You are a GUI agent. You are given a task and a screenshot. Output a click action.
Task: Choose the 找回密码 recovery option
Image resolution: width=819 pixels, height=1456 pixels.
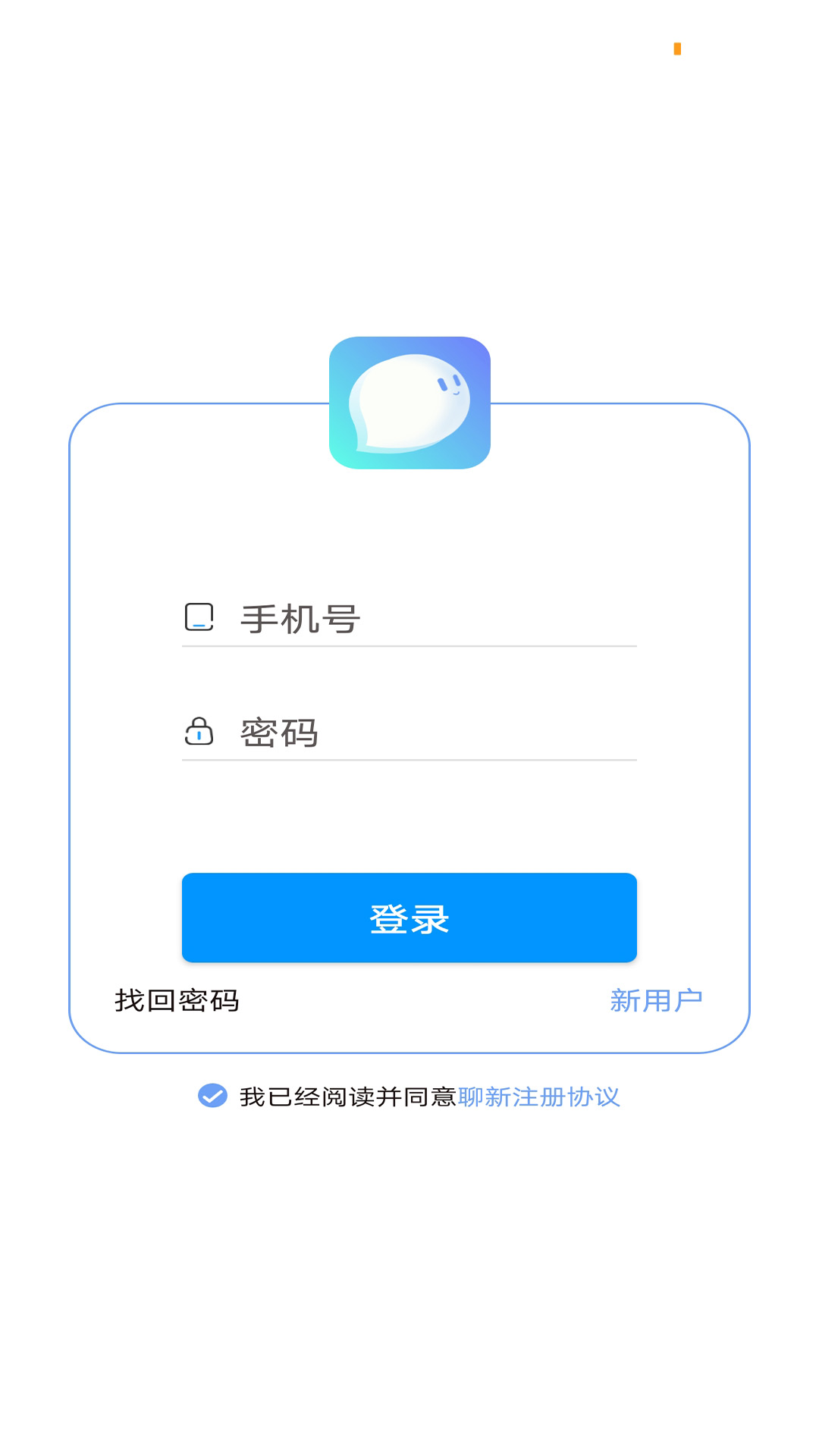pyautogui.click(x=175, y=999)
